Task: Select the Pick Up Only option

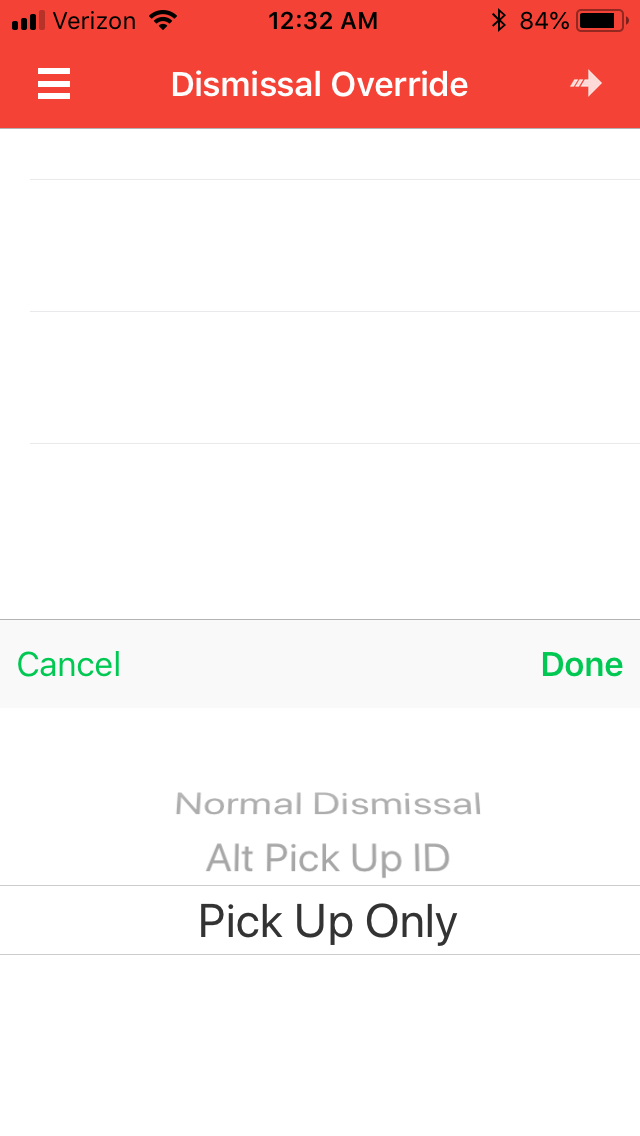Action: pyautogui.click(x=328, y=921)
